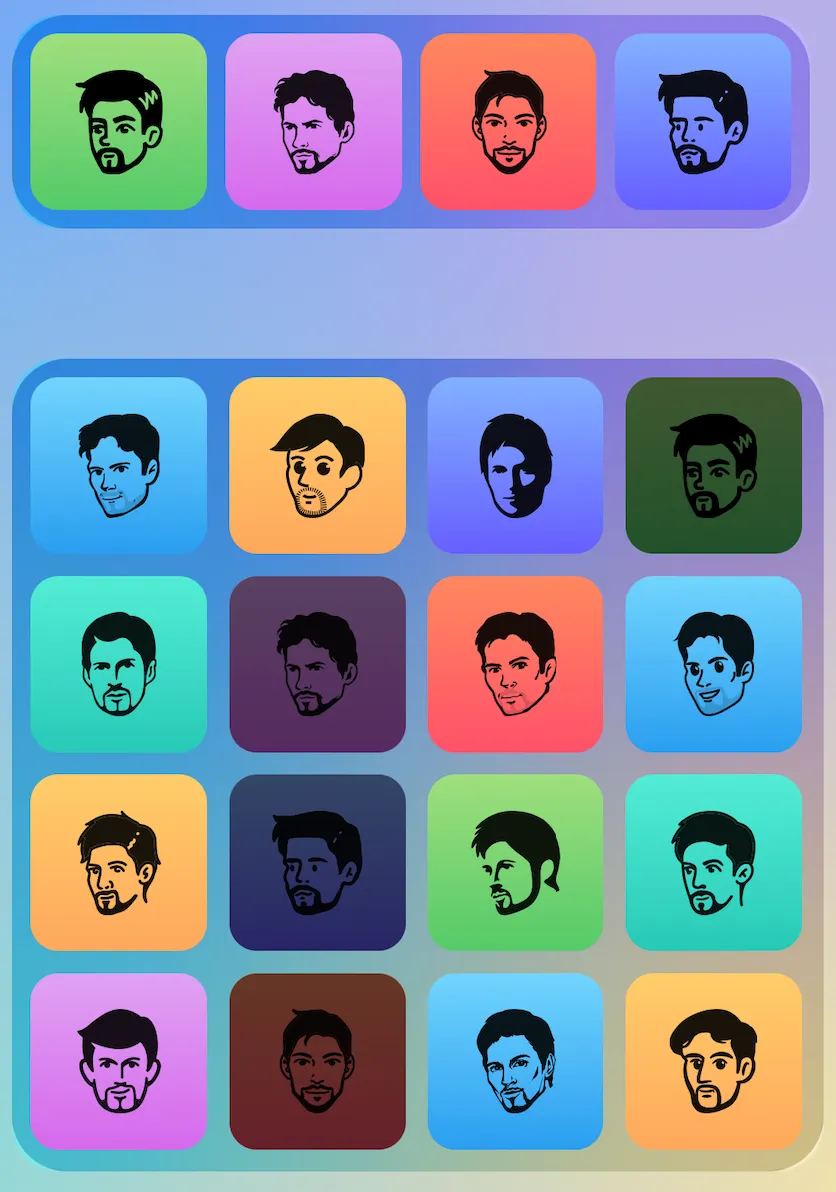Choose the side-profile face on the green grid tile
The width and height of the screenshot is (836, 1192).
515,862
